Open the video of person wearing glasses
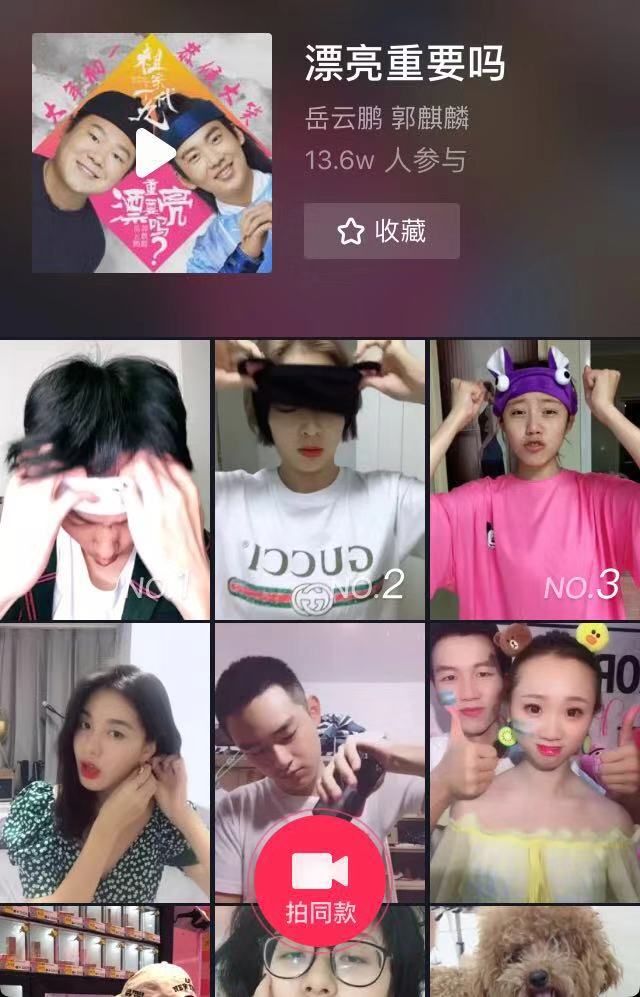 [x=320, y=965]
